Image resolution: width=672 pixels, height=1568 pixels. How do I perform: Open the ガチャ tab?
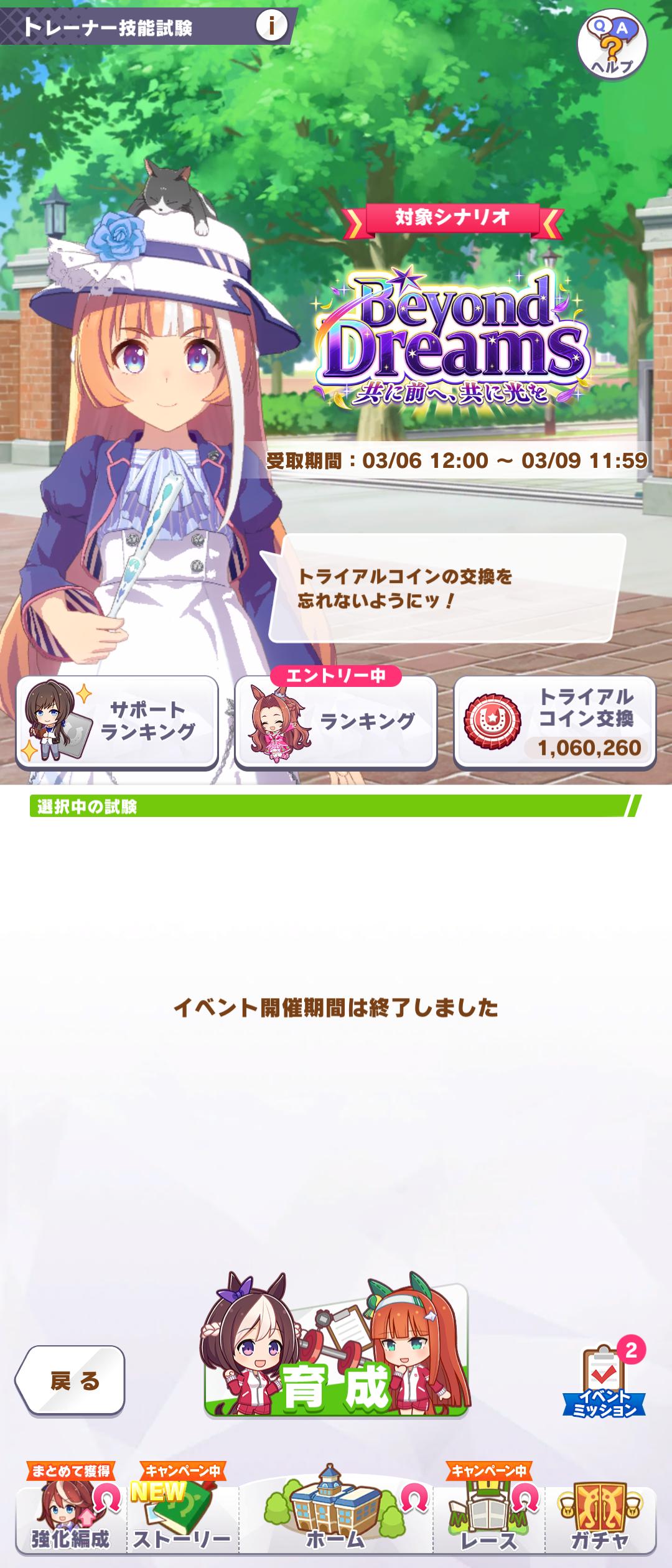[x=600, y=1518]
